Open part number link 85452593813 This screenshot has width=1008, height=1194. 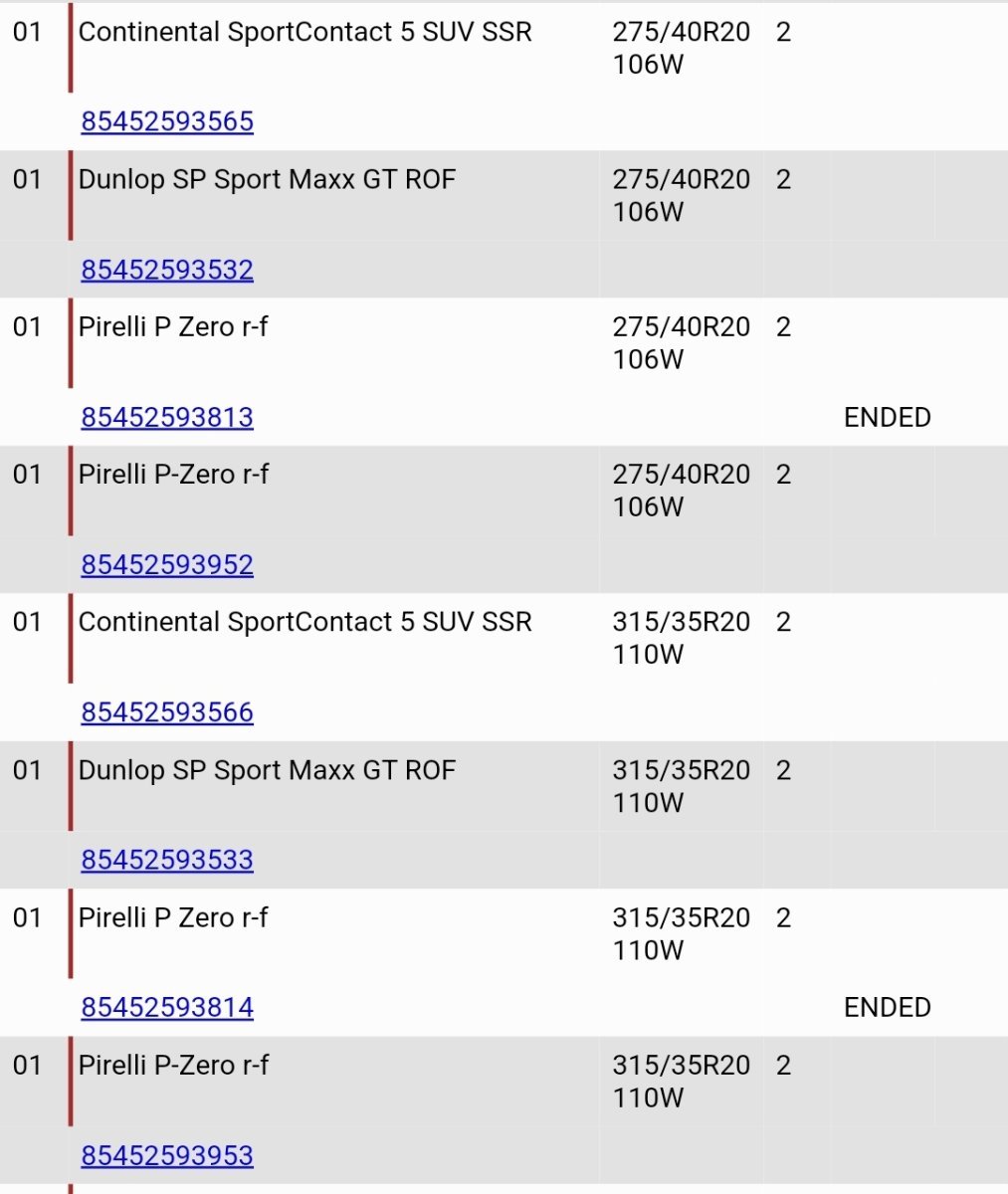pyautogui.click(x=167, y=417)
